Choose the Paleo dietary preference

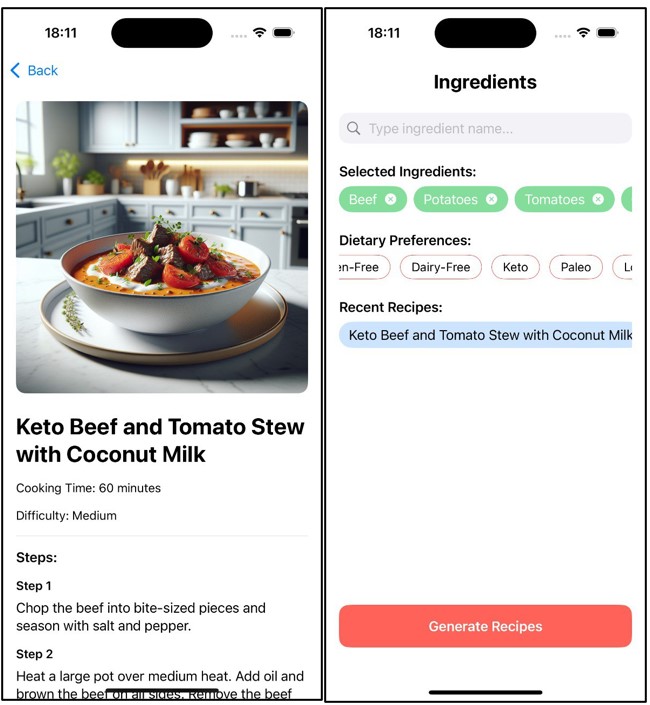(x=576, y=267)
